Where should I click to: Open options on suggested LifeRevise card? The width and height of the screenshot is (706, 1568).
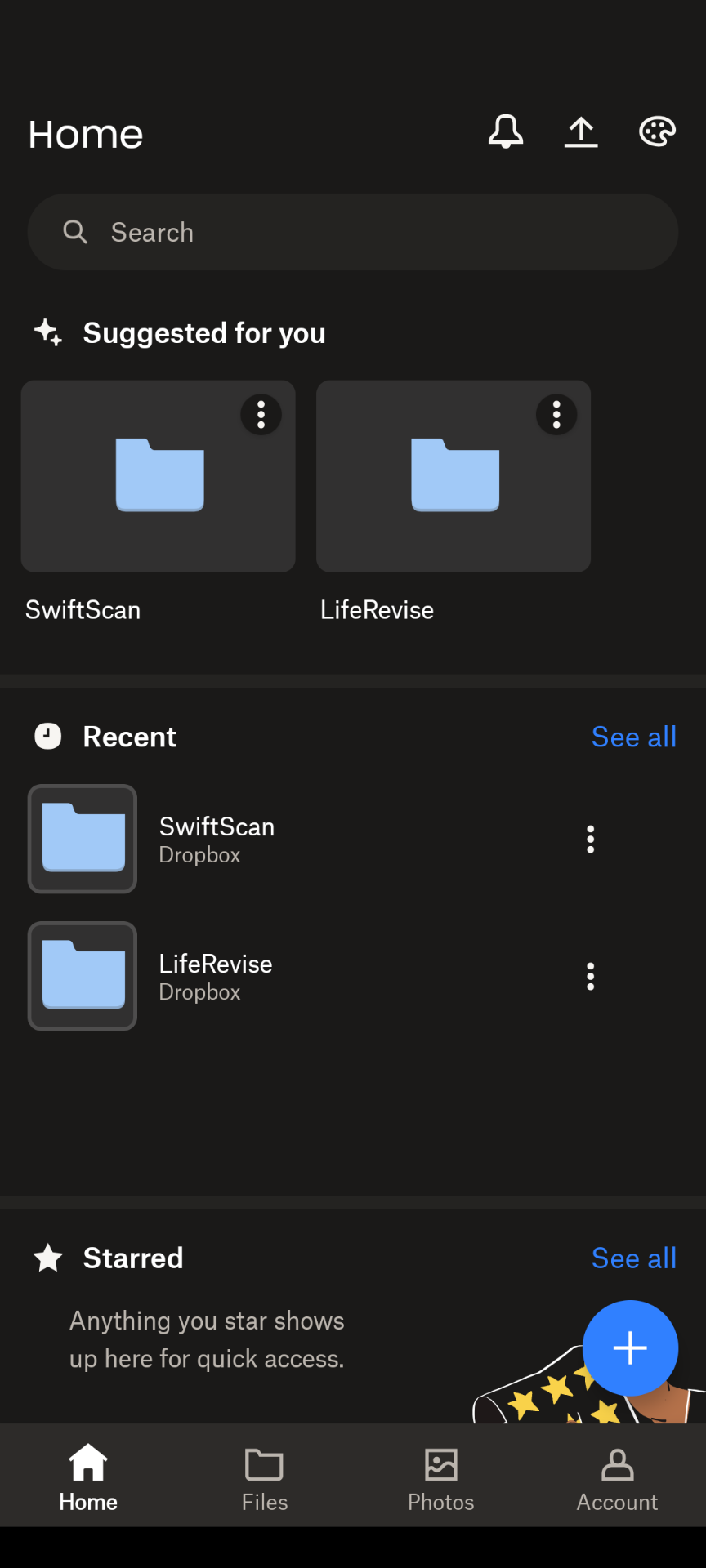556,415
